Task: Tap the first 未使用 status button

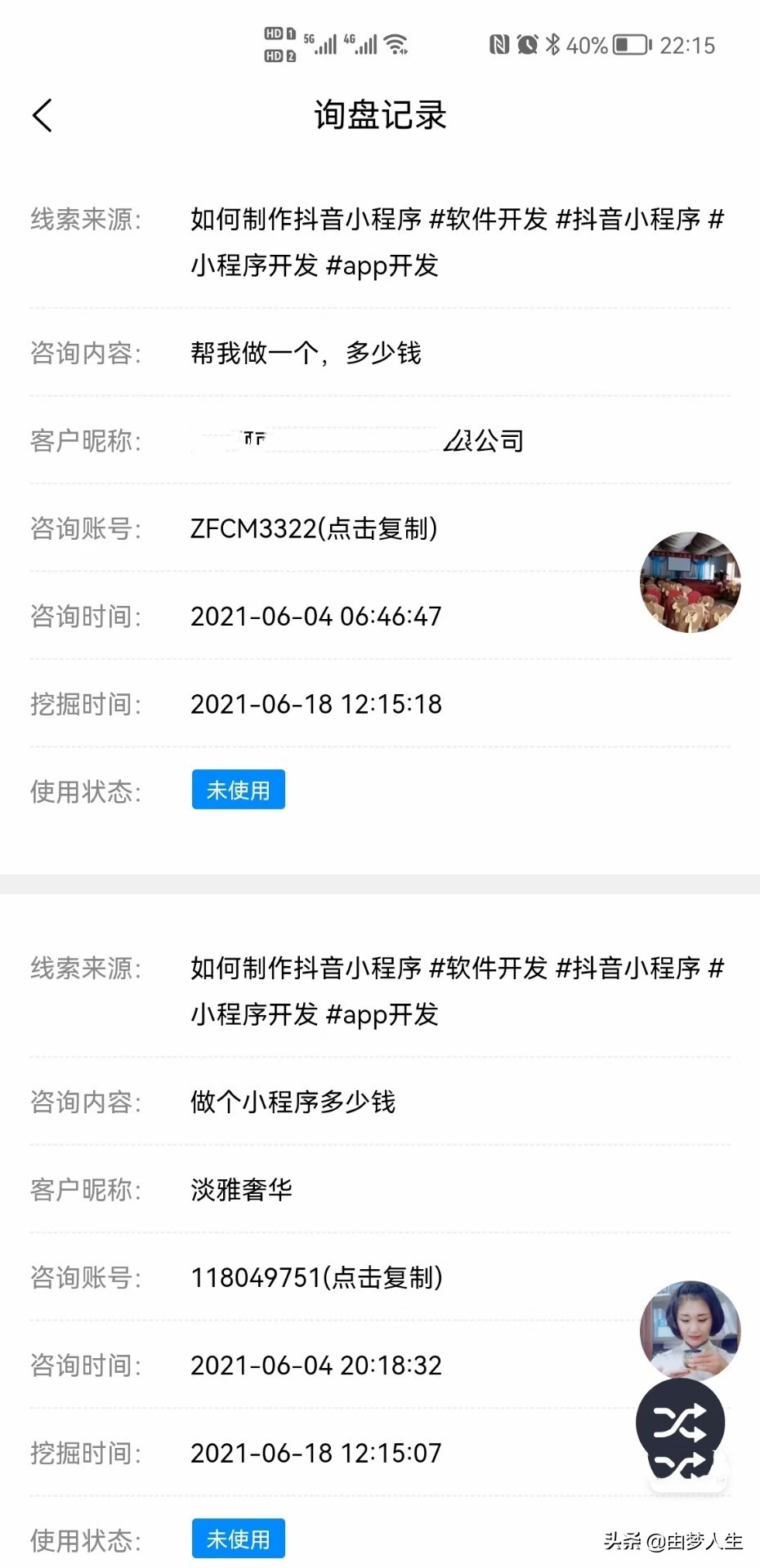Action: coord(238,789)
